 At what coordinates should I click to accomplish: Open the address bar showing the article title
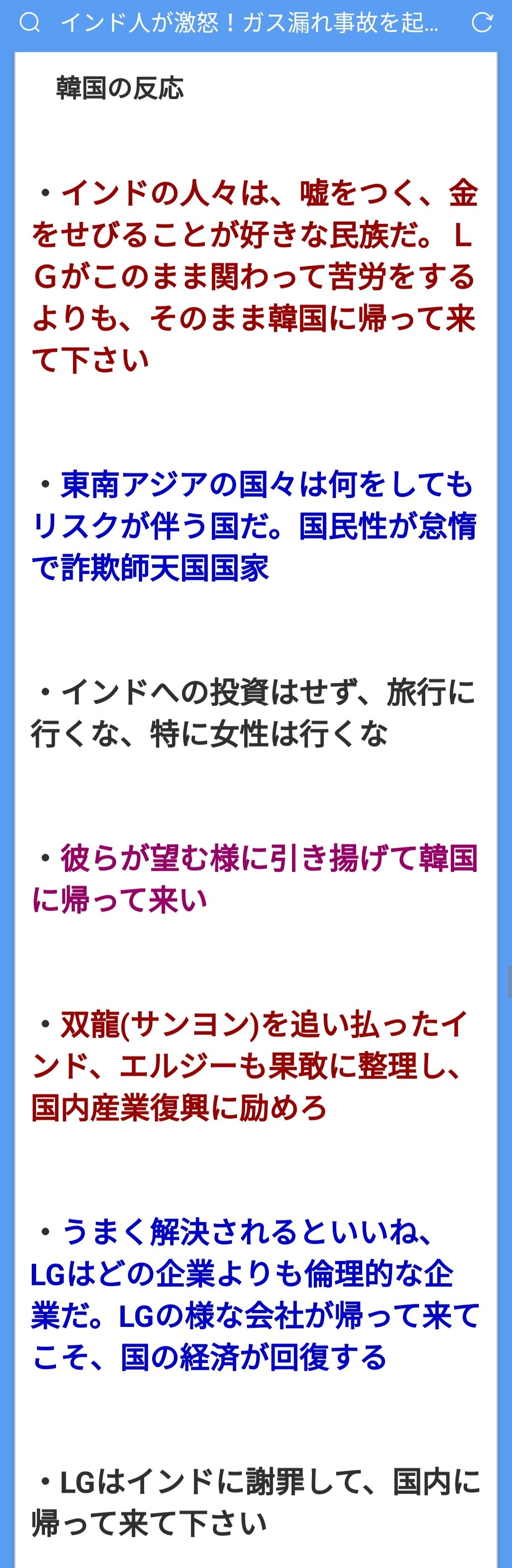pyautogui.click(x=249, y=23)
